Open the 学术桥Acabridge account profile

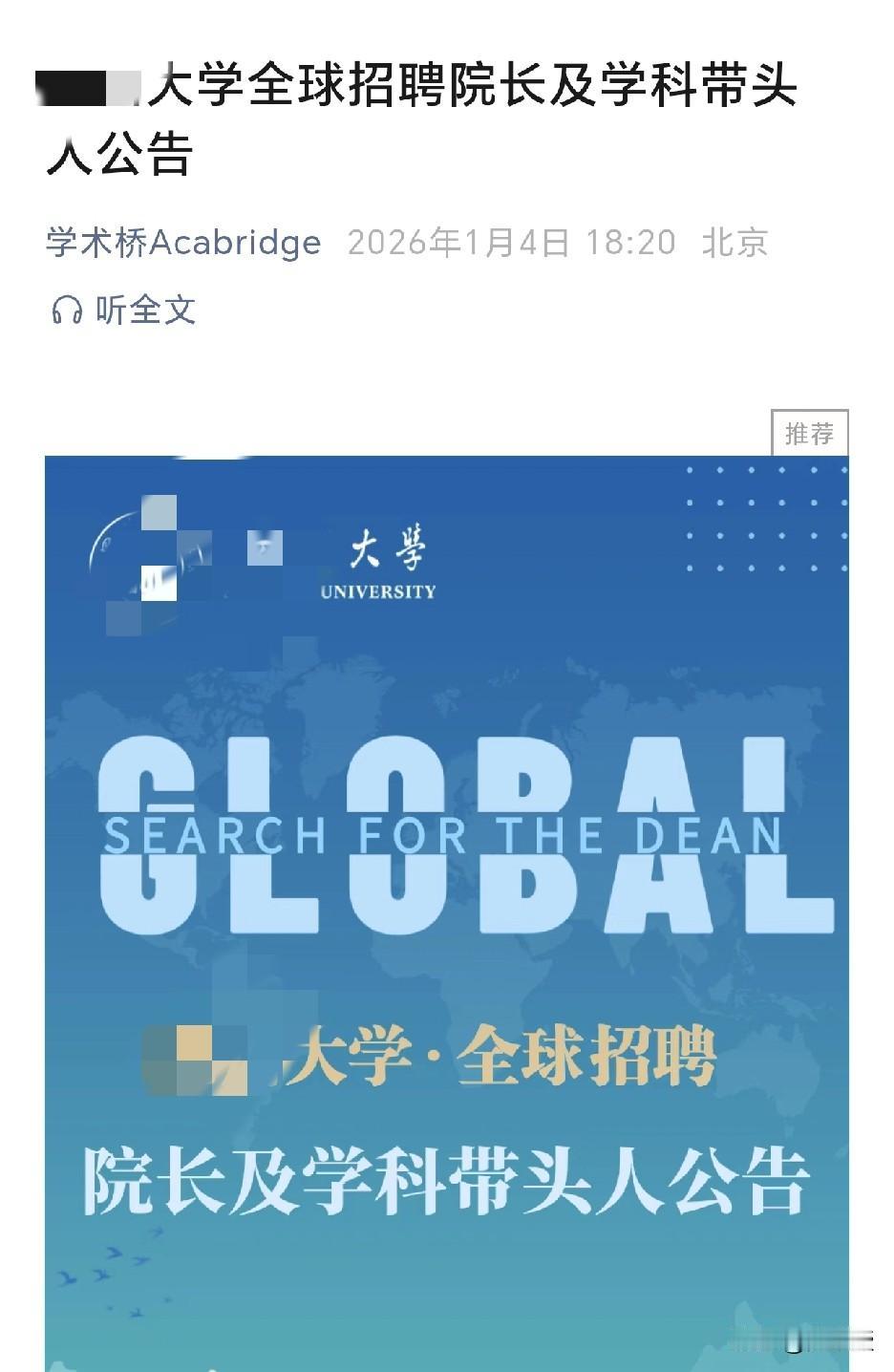coord(183,242)
